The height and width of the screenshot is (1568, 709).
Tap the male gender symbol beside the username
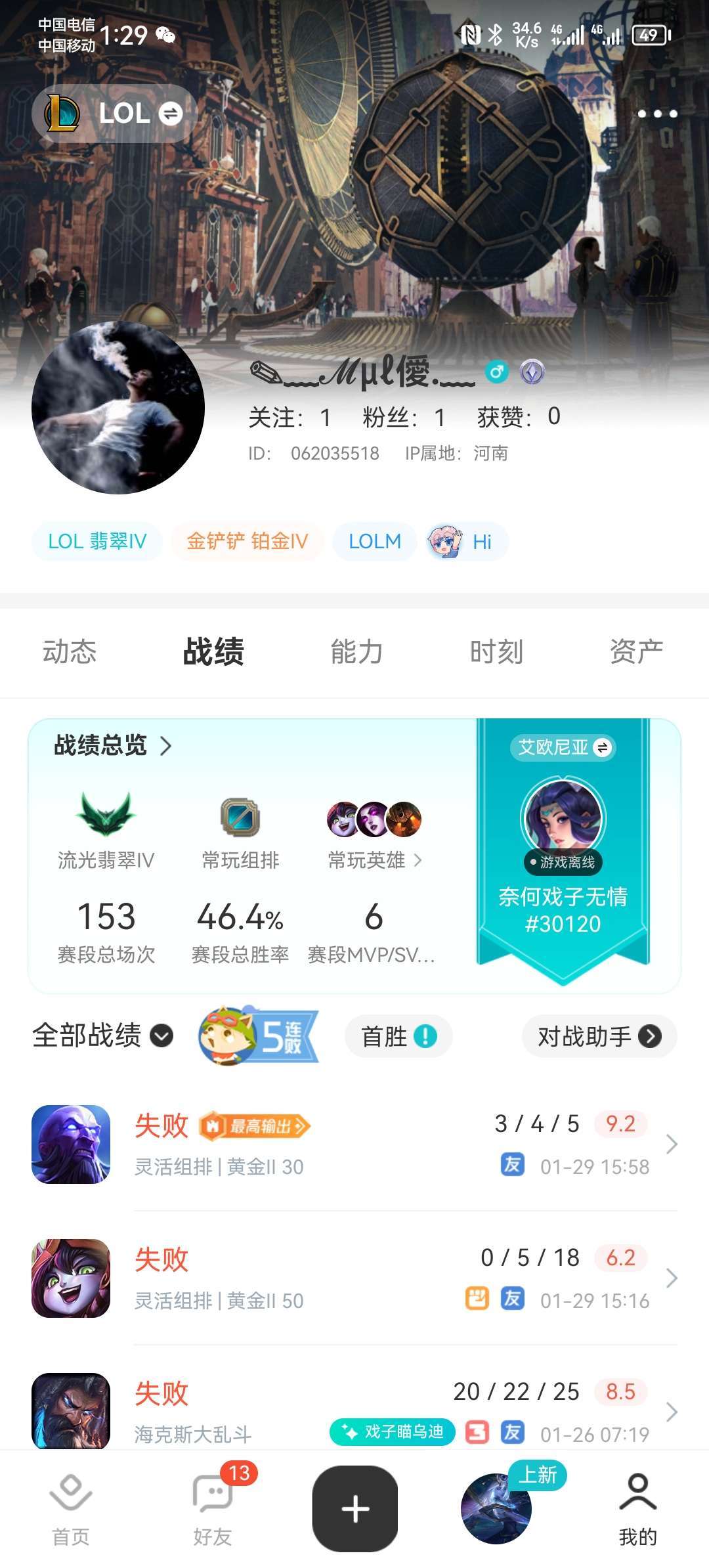[497, 372]
